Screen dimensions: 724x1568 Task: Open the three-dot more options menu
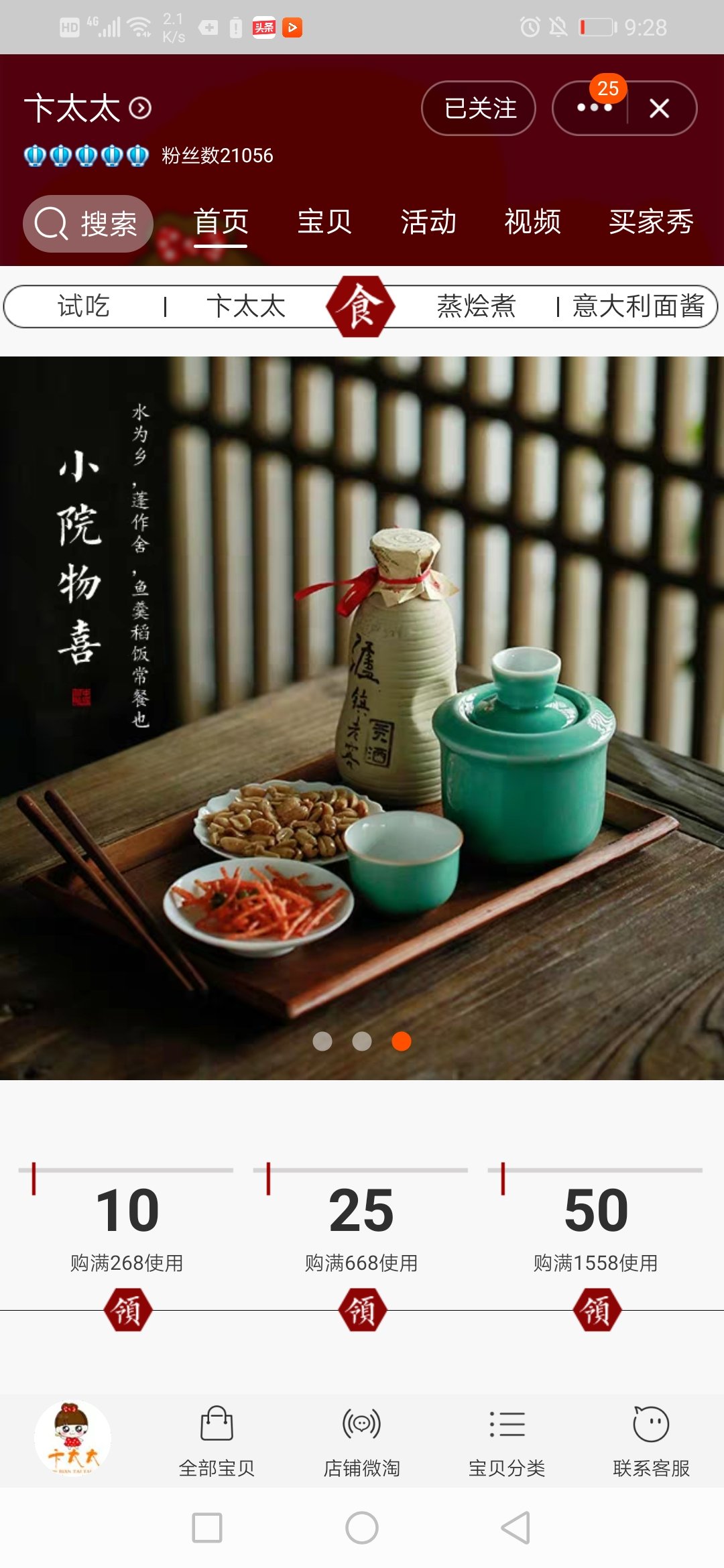point(593,109)
